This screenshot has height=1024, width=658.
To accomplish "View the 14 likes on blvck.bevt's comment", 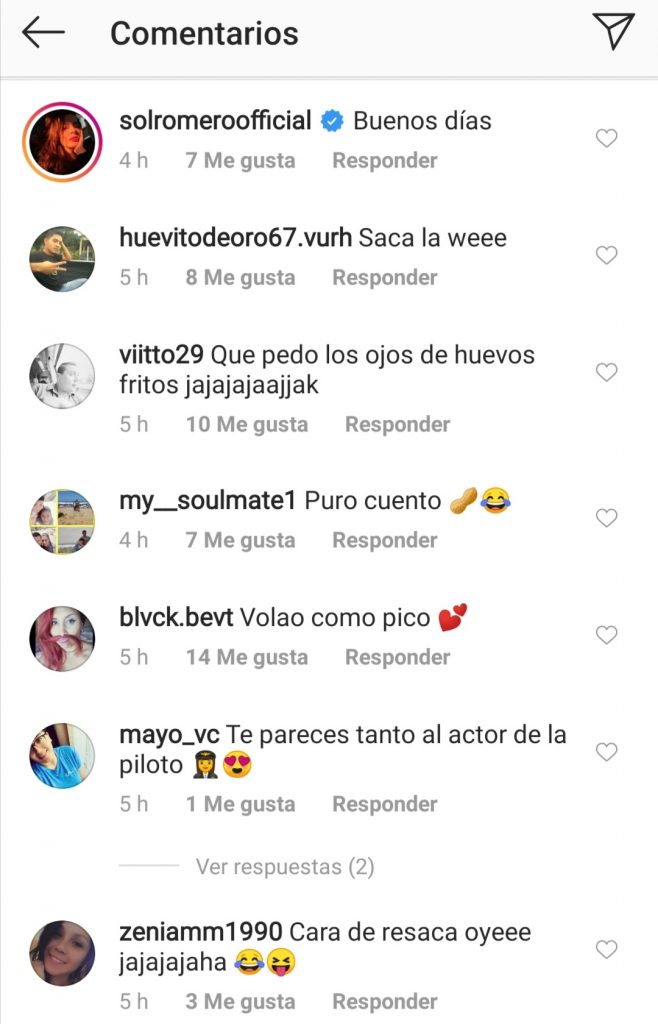I will [246, 657].
